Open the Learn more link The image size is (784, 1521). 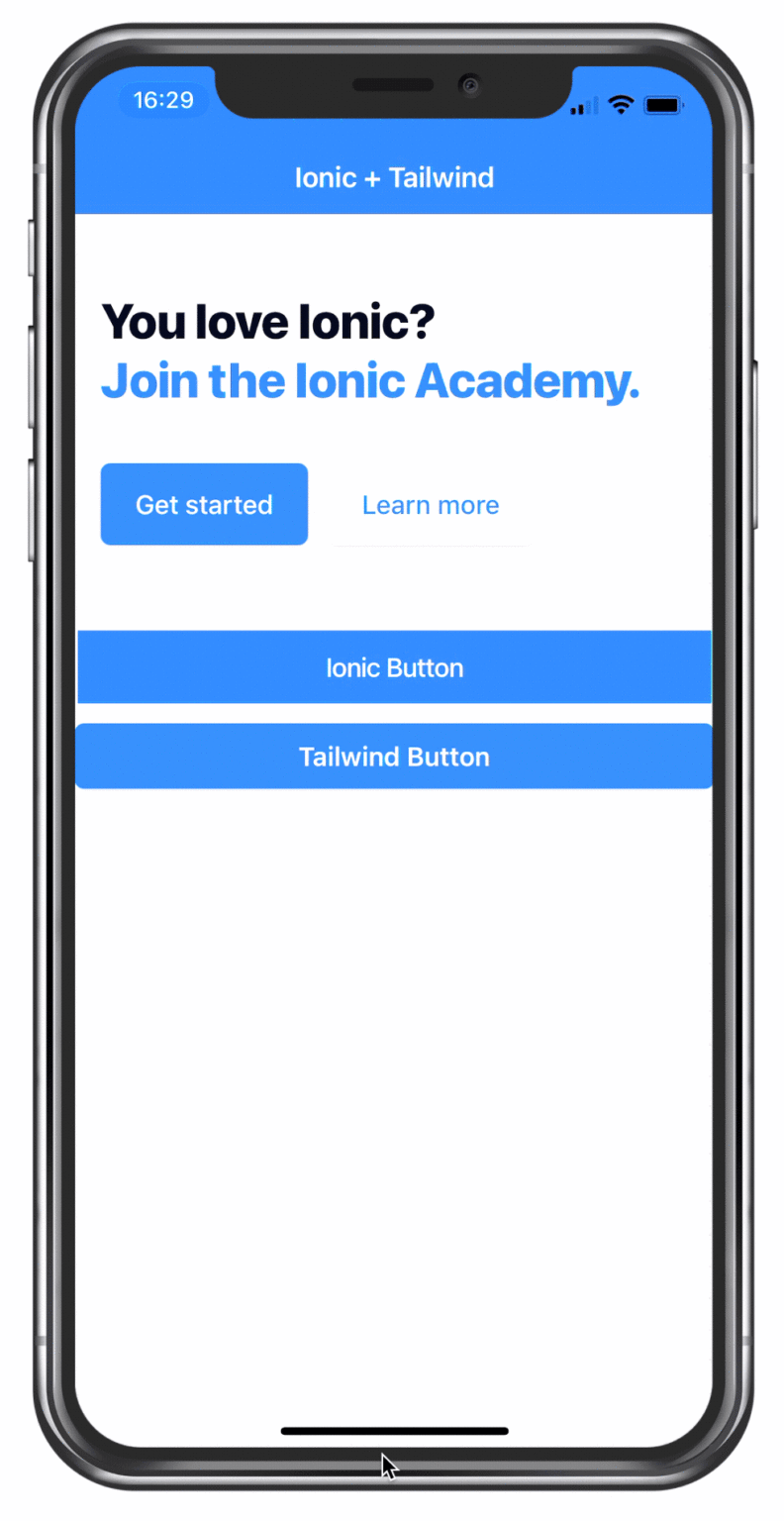point(431,505)
